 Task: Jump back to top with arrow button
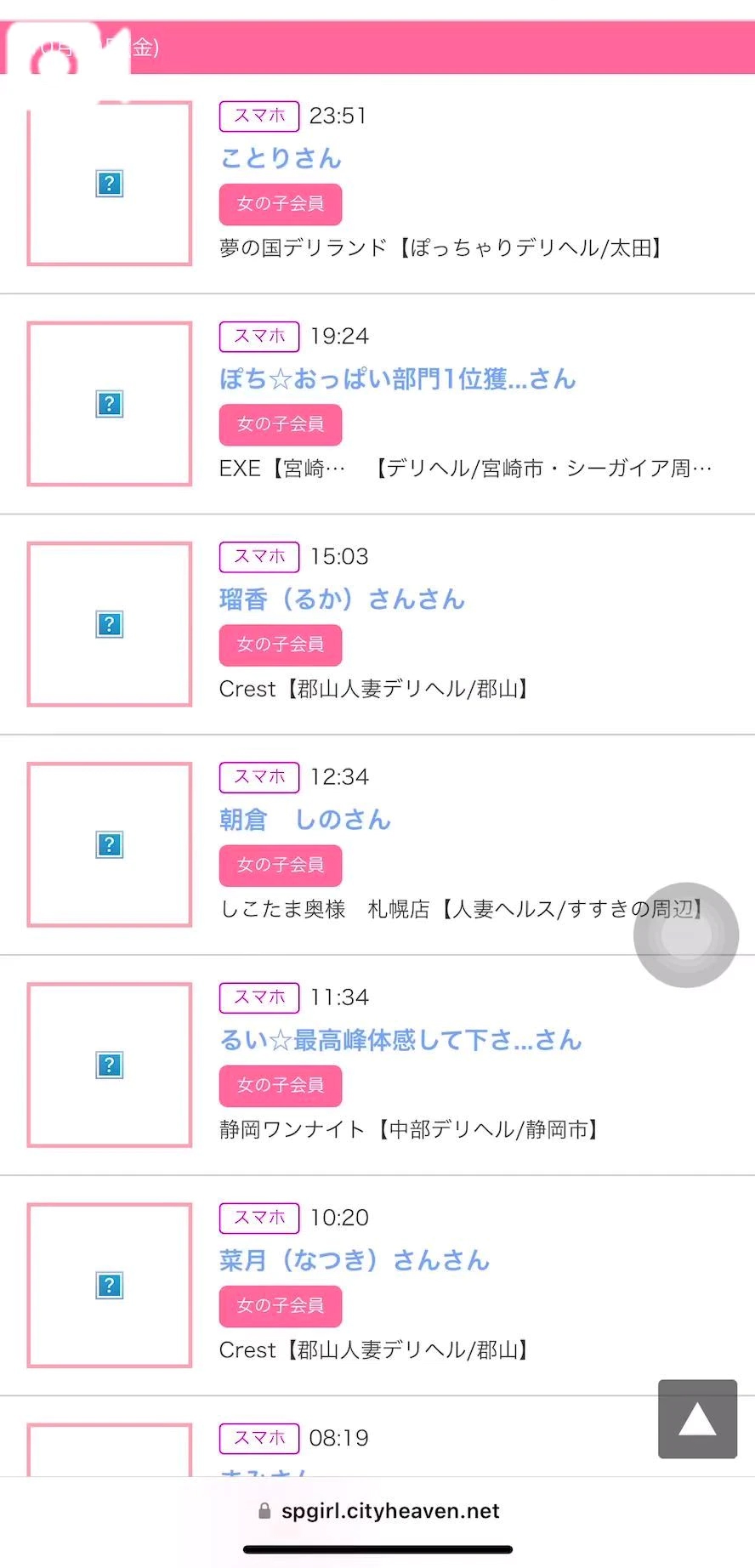(x=697, y=1418)
